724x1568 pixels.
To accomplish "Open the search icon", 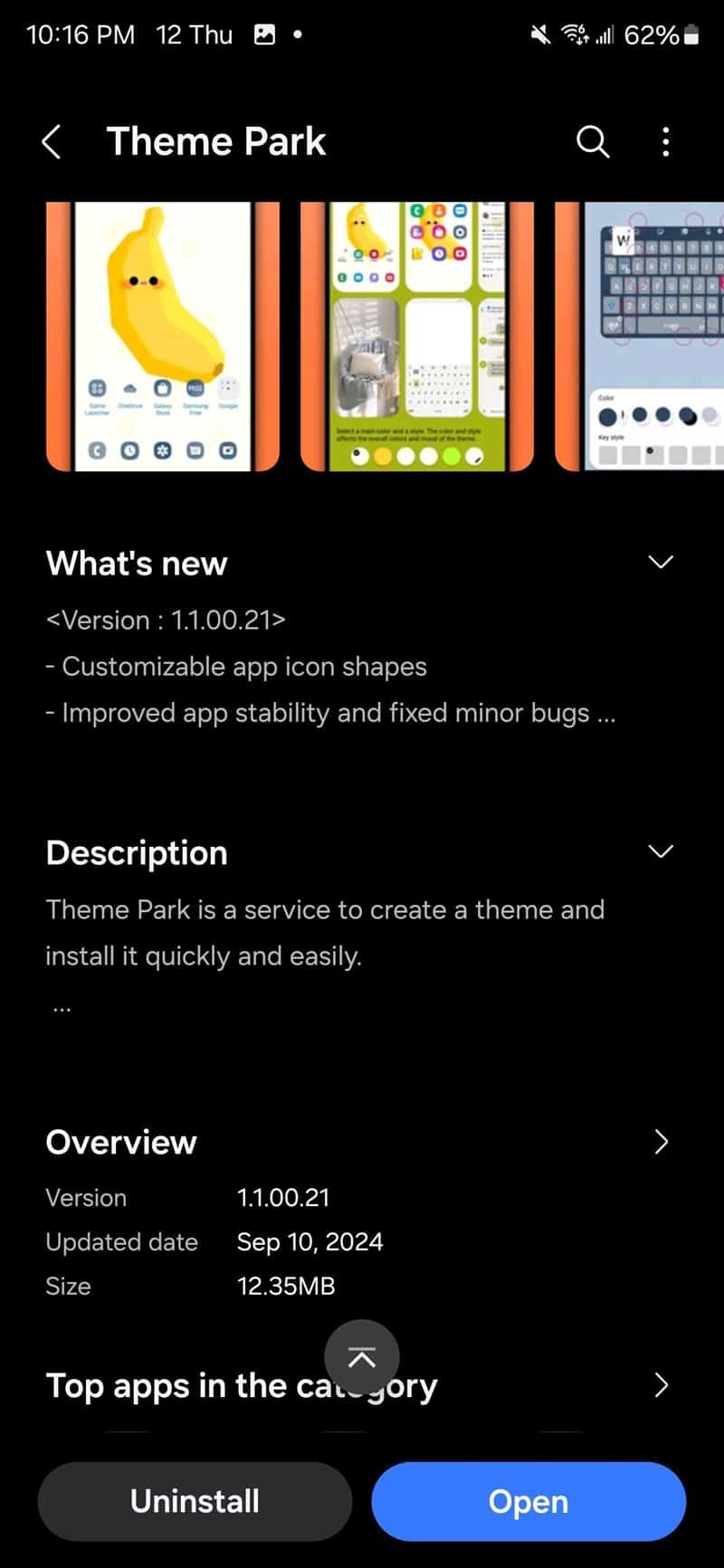I will coord(593,142).
